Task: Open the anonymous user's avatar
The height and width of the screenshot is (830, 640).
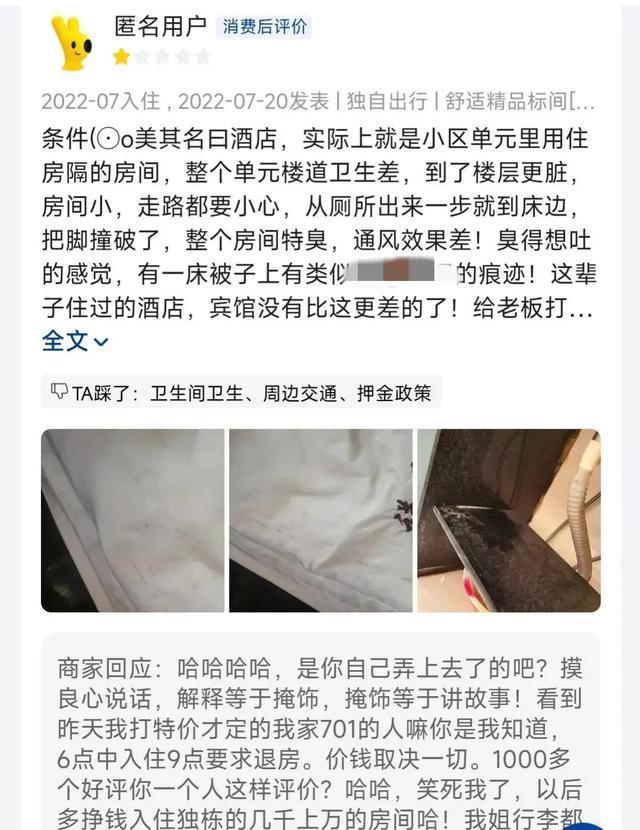Action: coord(71,43)
